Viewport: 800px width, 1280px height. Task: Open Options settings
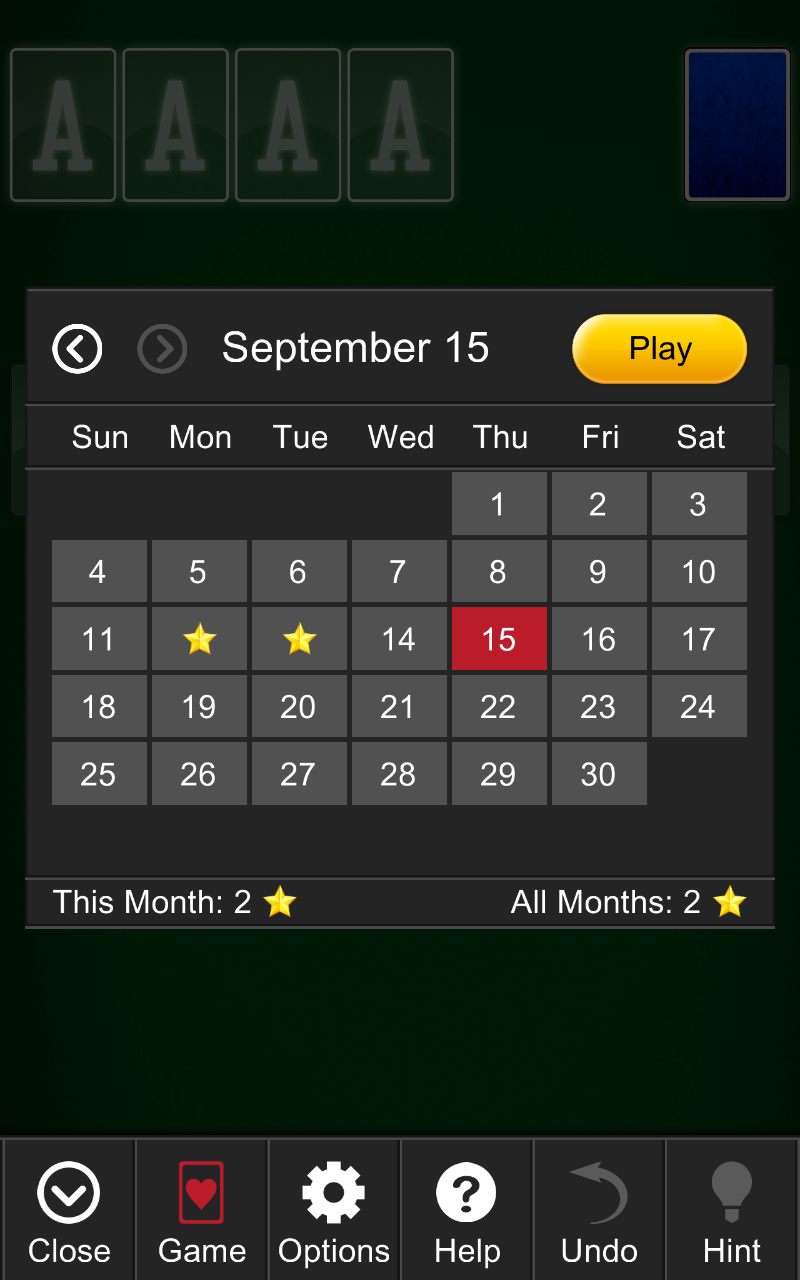pyautogui.click(x=334, y=1210)
